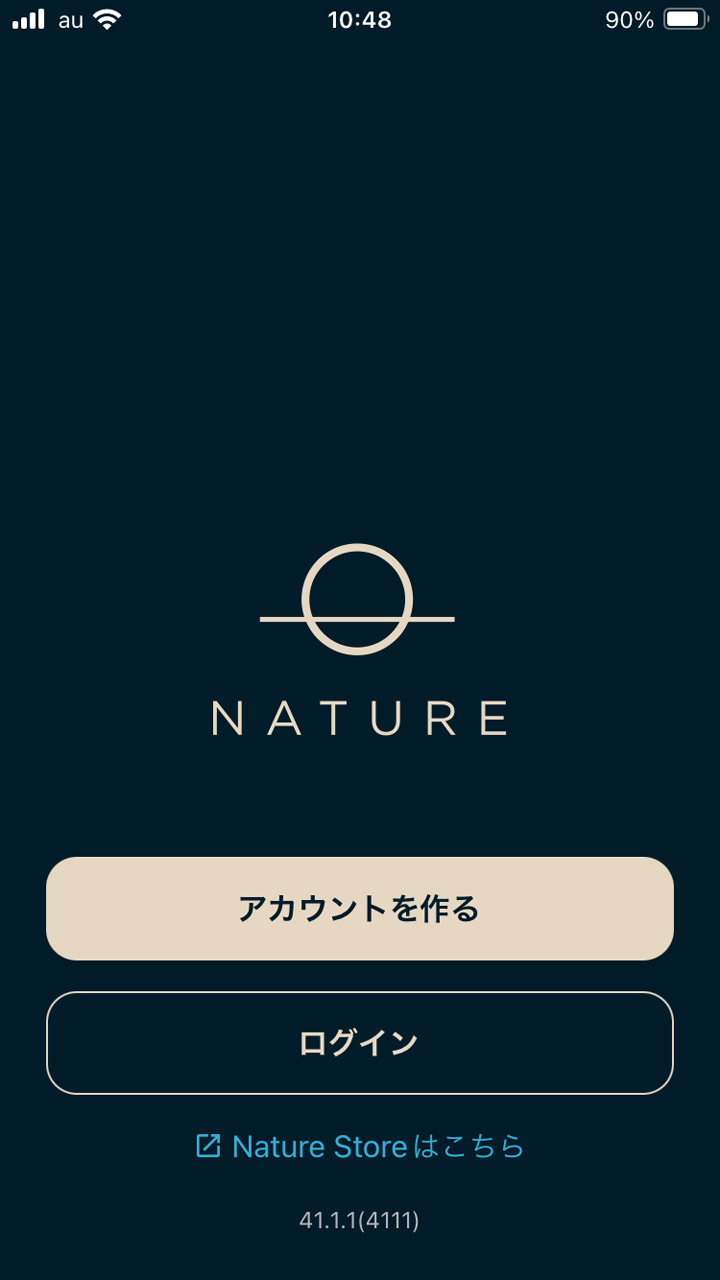Click the NATURE wordmark text
Screen dimensions: 720x1280
pos(360,714)
